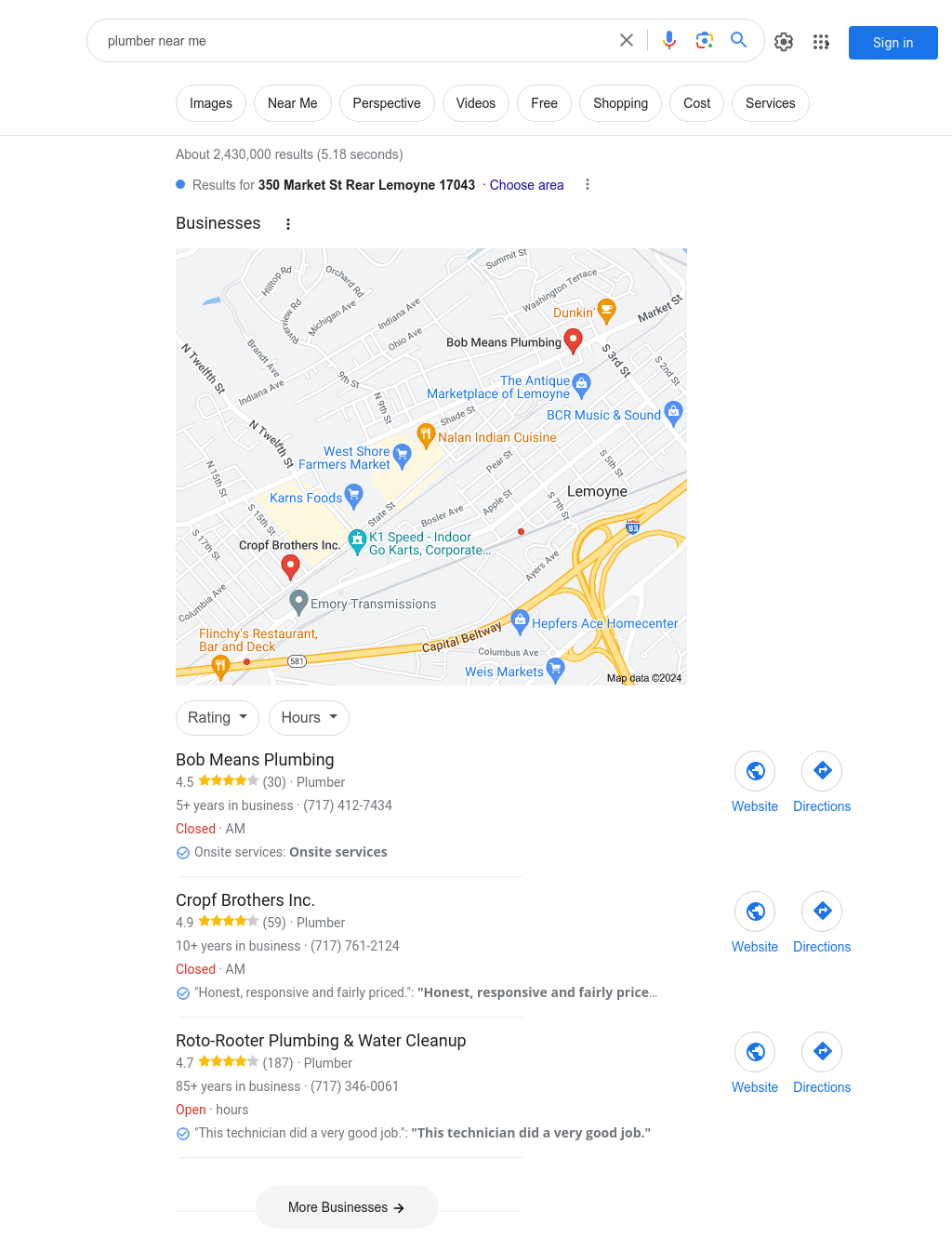Tap the Choose area link
The image size is (952, 1251).
click(x=526, y=185)
